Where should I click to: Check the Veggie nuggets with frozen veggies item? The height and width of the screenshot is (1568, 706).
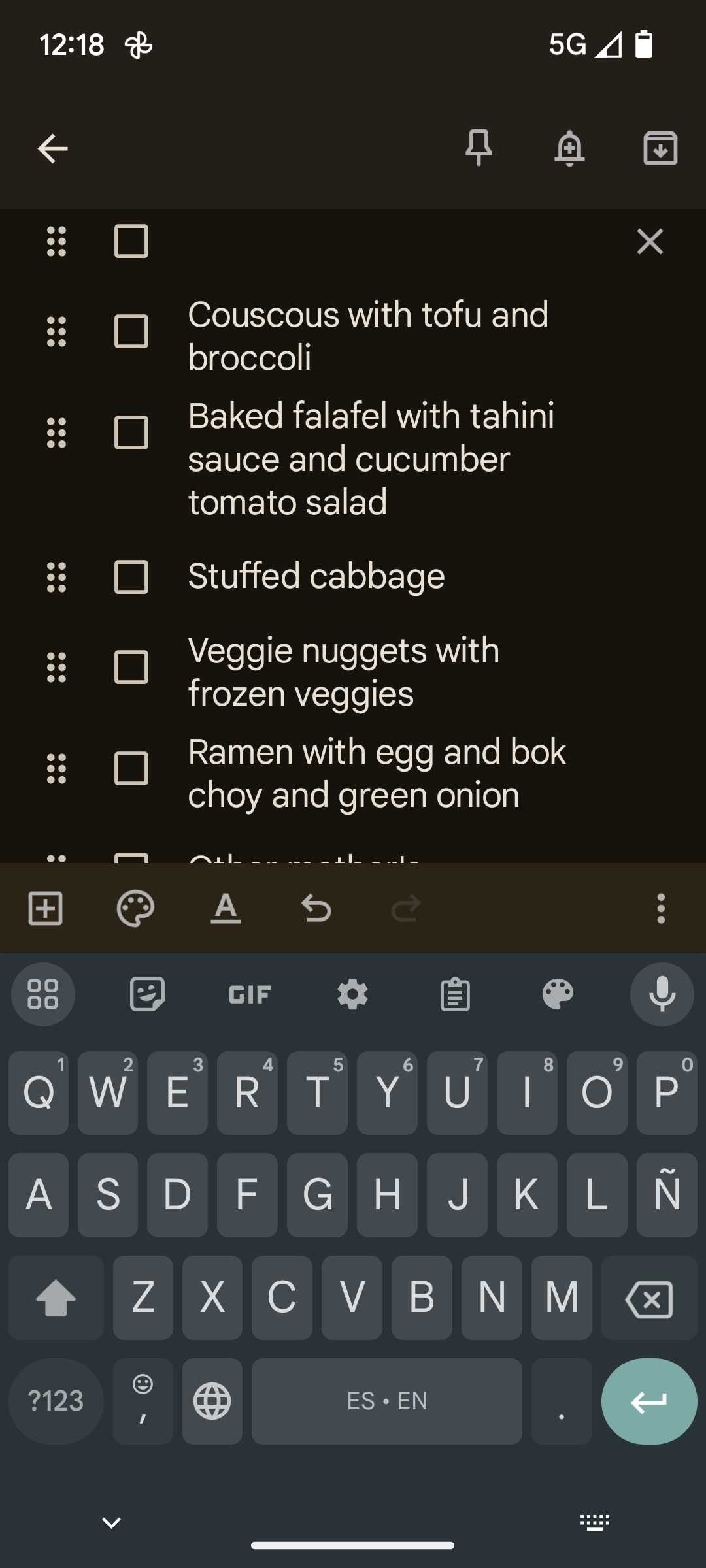click(131, 667)
